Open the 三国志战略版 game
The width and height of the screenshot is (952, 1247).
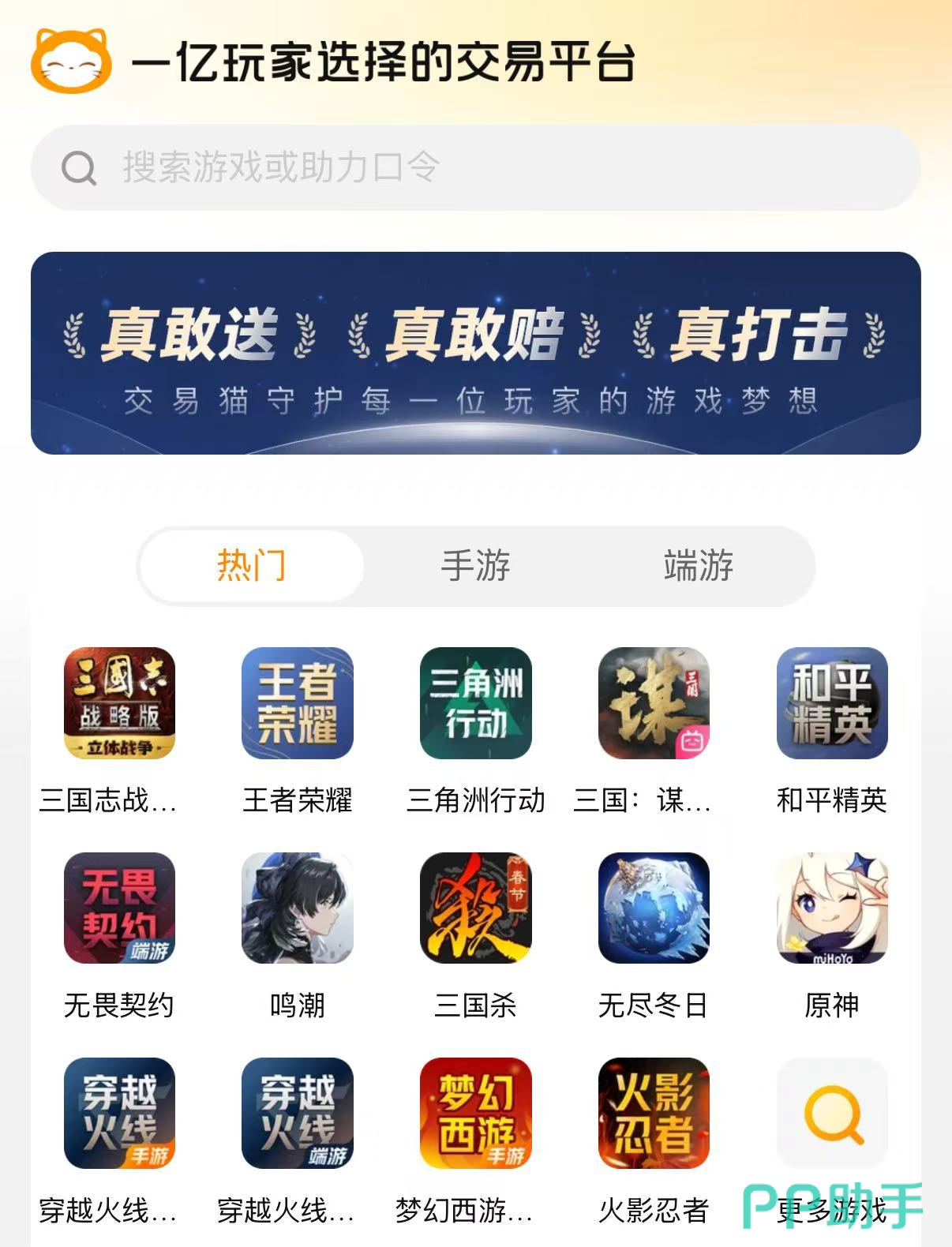click(119, 703)
